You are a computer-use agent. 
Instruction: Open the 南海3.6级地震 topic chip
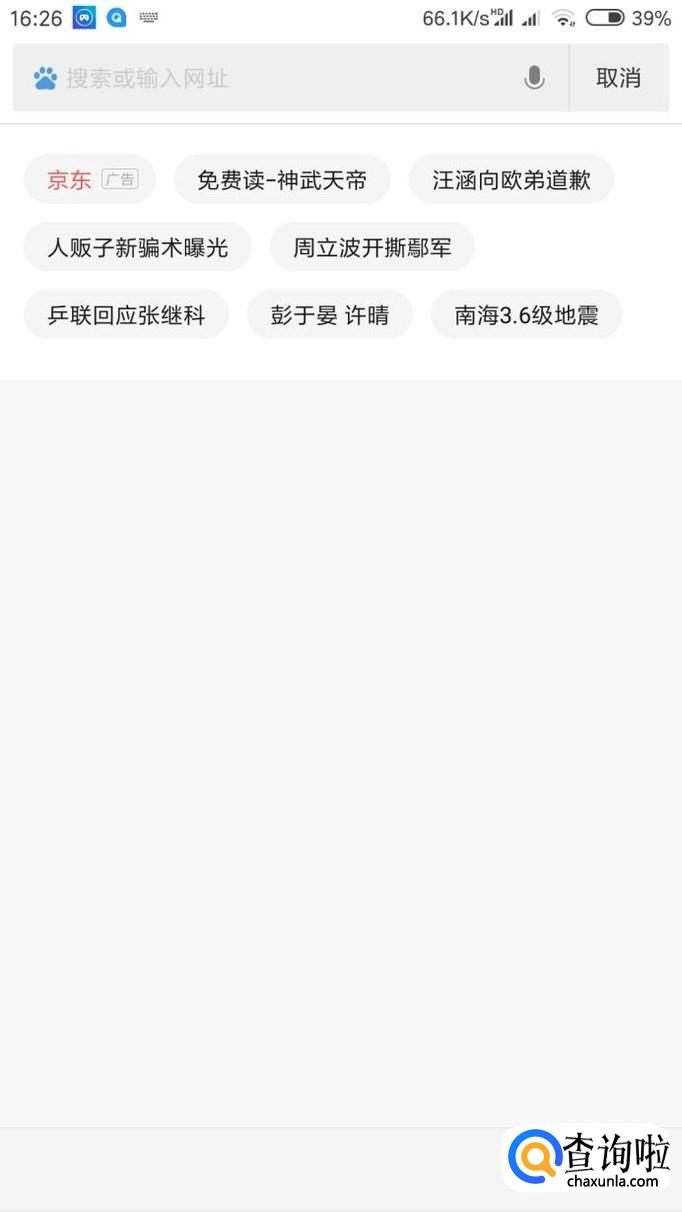click(526, 315)
